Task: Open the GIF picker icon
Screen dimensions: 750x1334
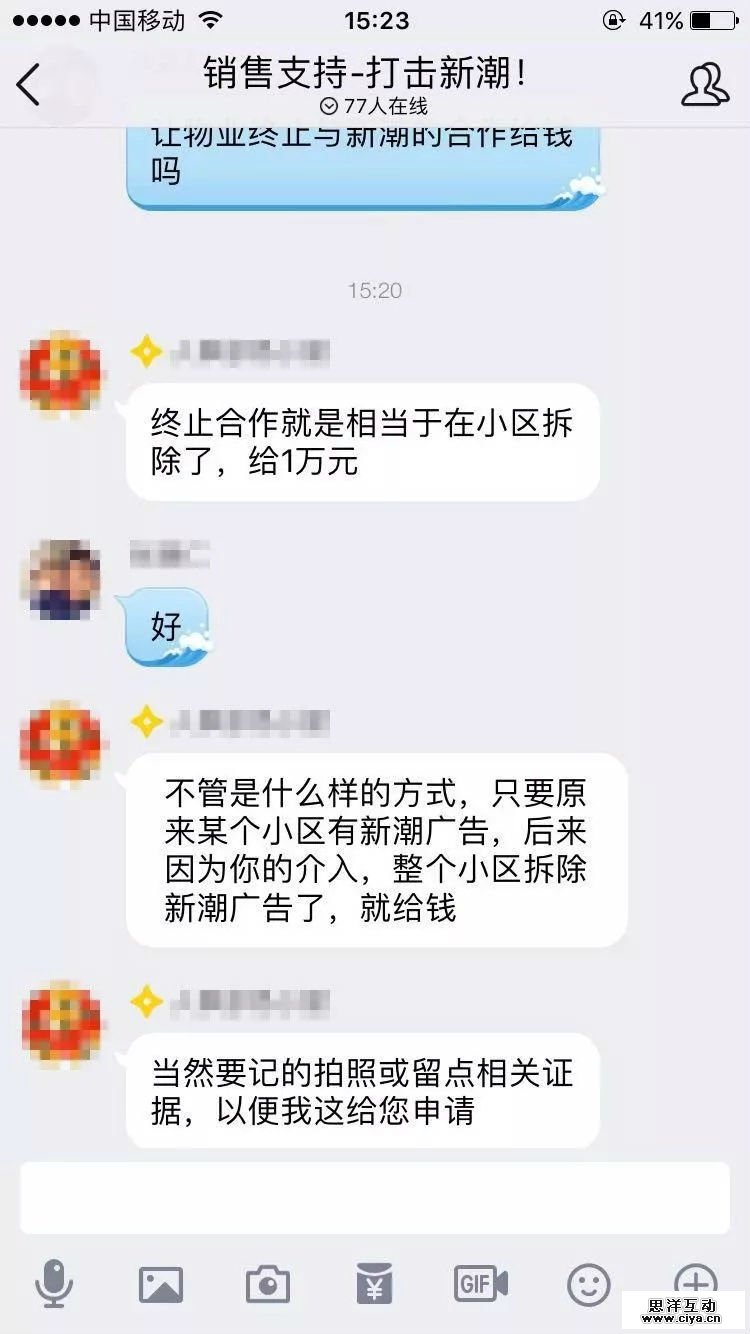Action: coord(478,1282)
